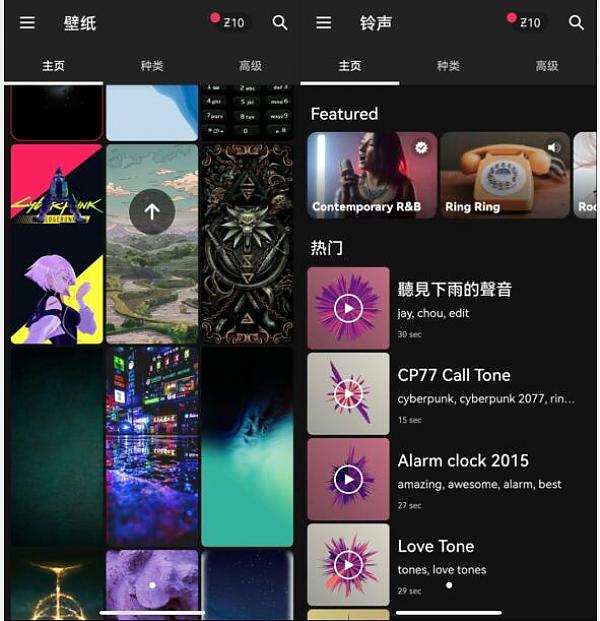The width and height of the screenshot is (600, 621).
Task: Switch to the 种类 tab under 铃声
Action: click(x=449, y=66)
